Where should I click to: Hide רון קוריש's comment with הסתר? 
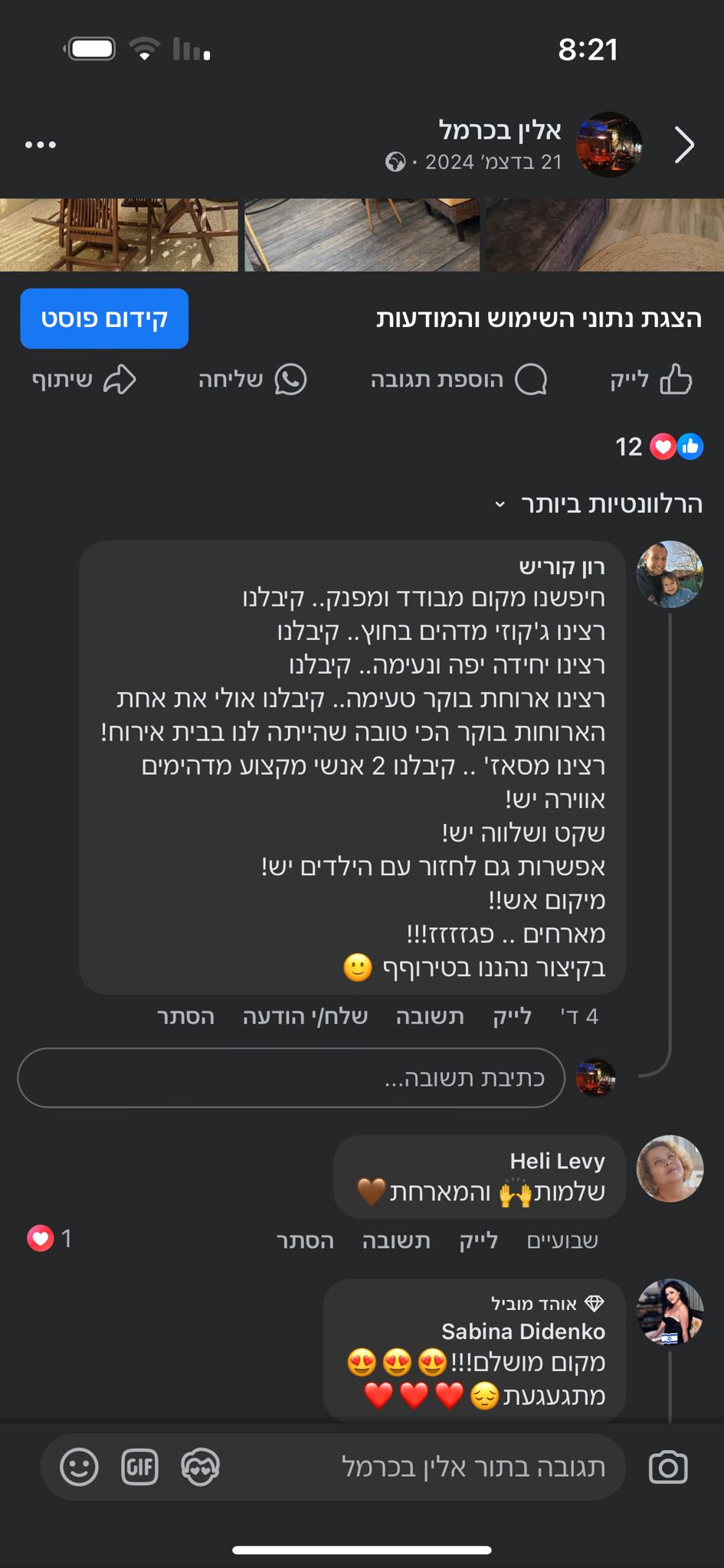(x=185, y=1016)
